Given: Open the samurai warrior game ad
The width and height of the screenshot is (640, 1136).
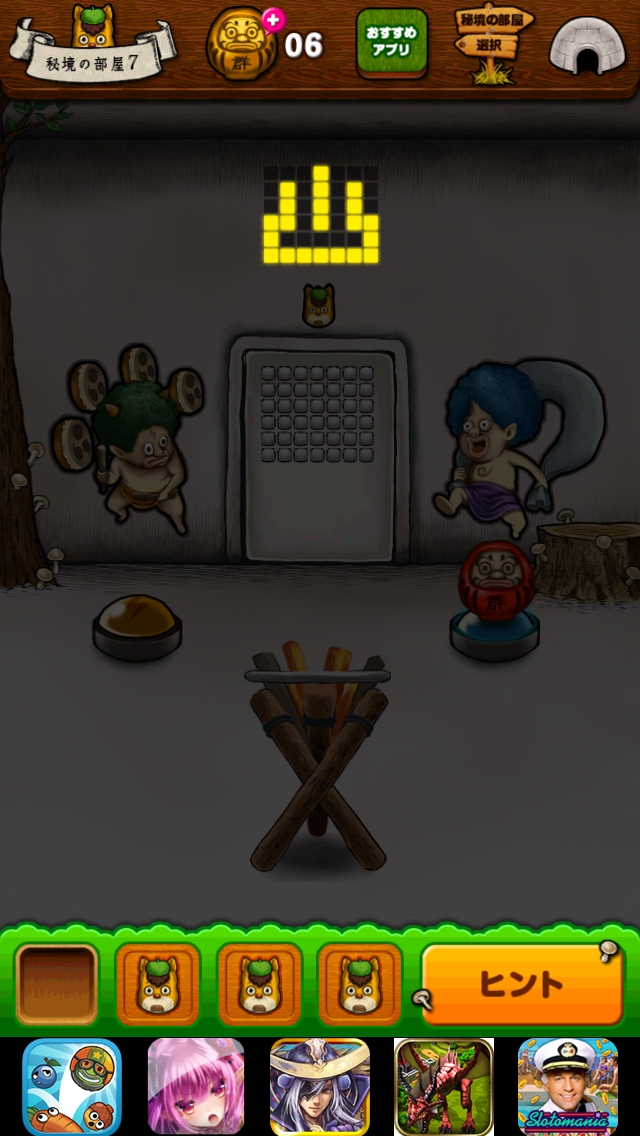Looking at the screenshot, I should coord(319,1086).
